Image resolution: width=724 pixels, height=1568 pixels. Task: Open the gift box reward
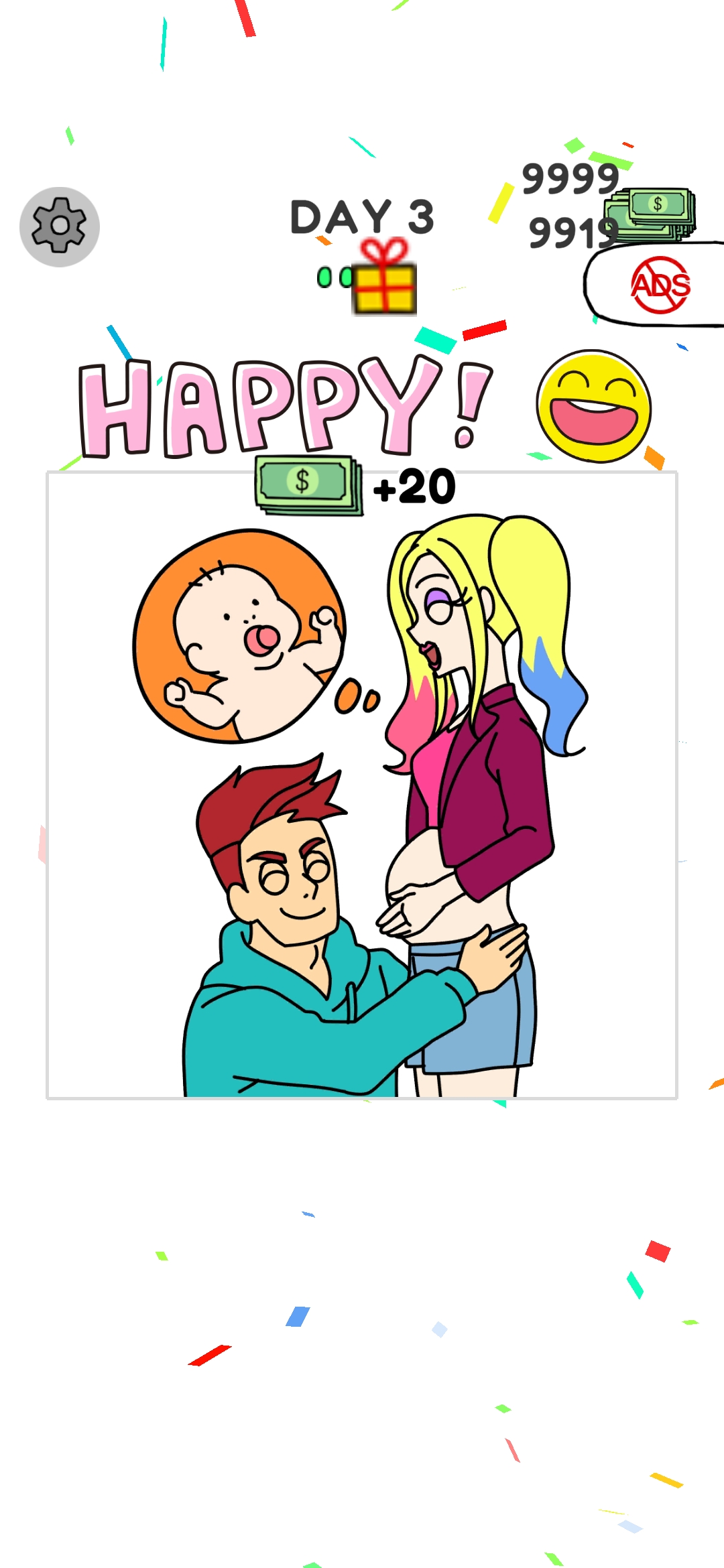[x=385, y=279]
